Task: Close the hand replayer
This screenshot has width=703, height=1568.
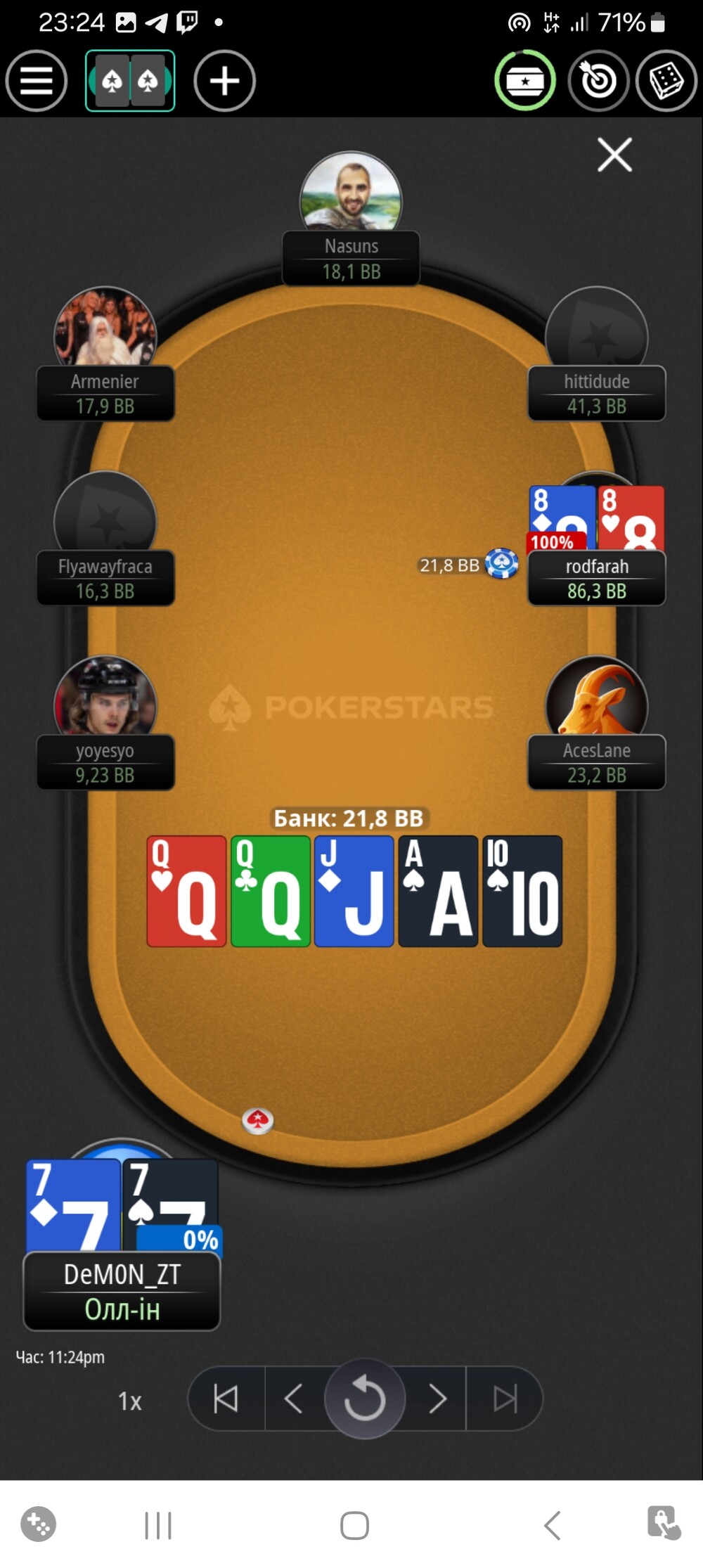Action: 615,155
